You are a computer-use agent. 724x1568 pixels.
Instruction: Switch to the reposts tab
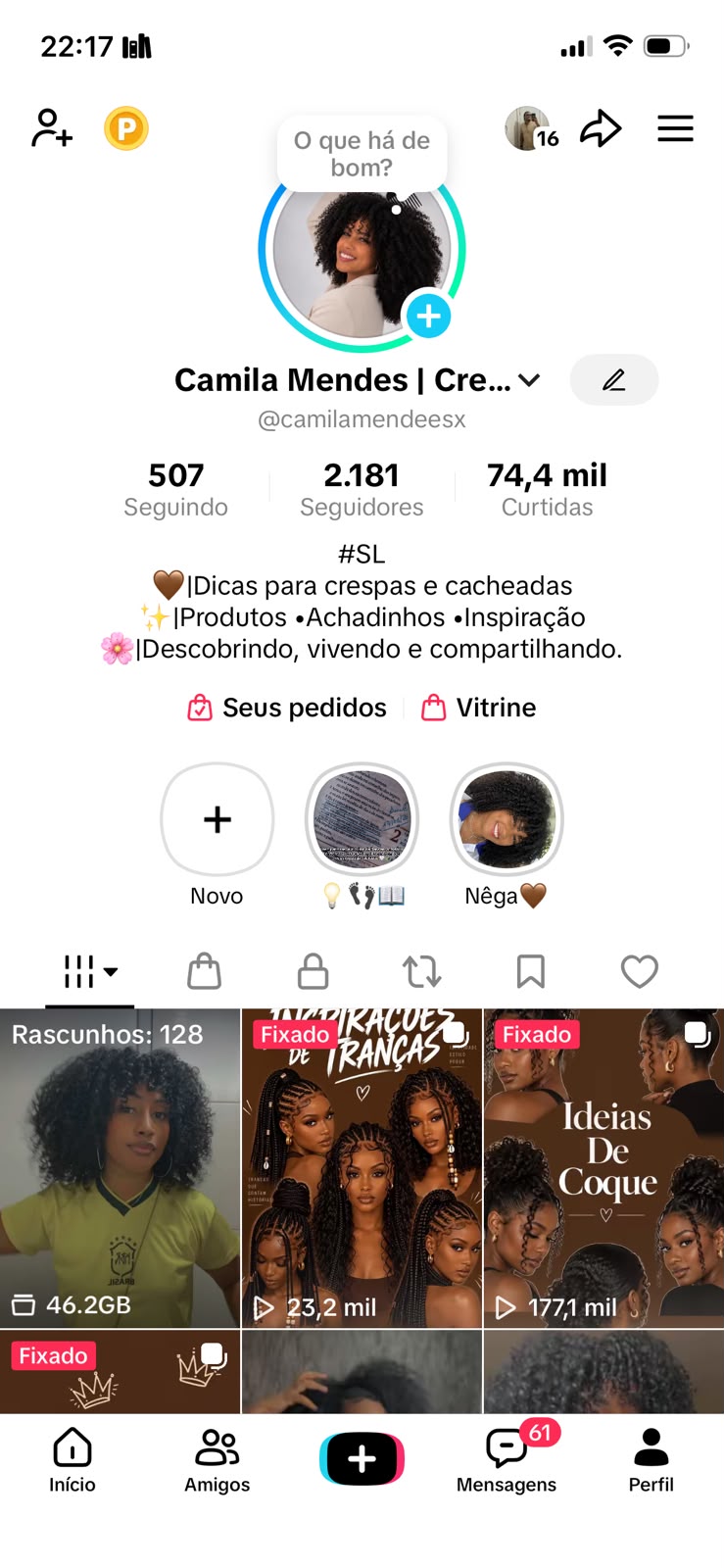tap(422, 971)
